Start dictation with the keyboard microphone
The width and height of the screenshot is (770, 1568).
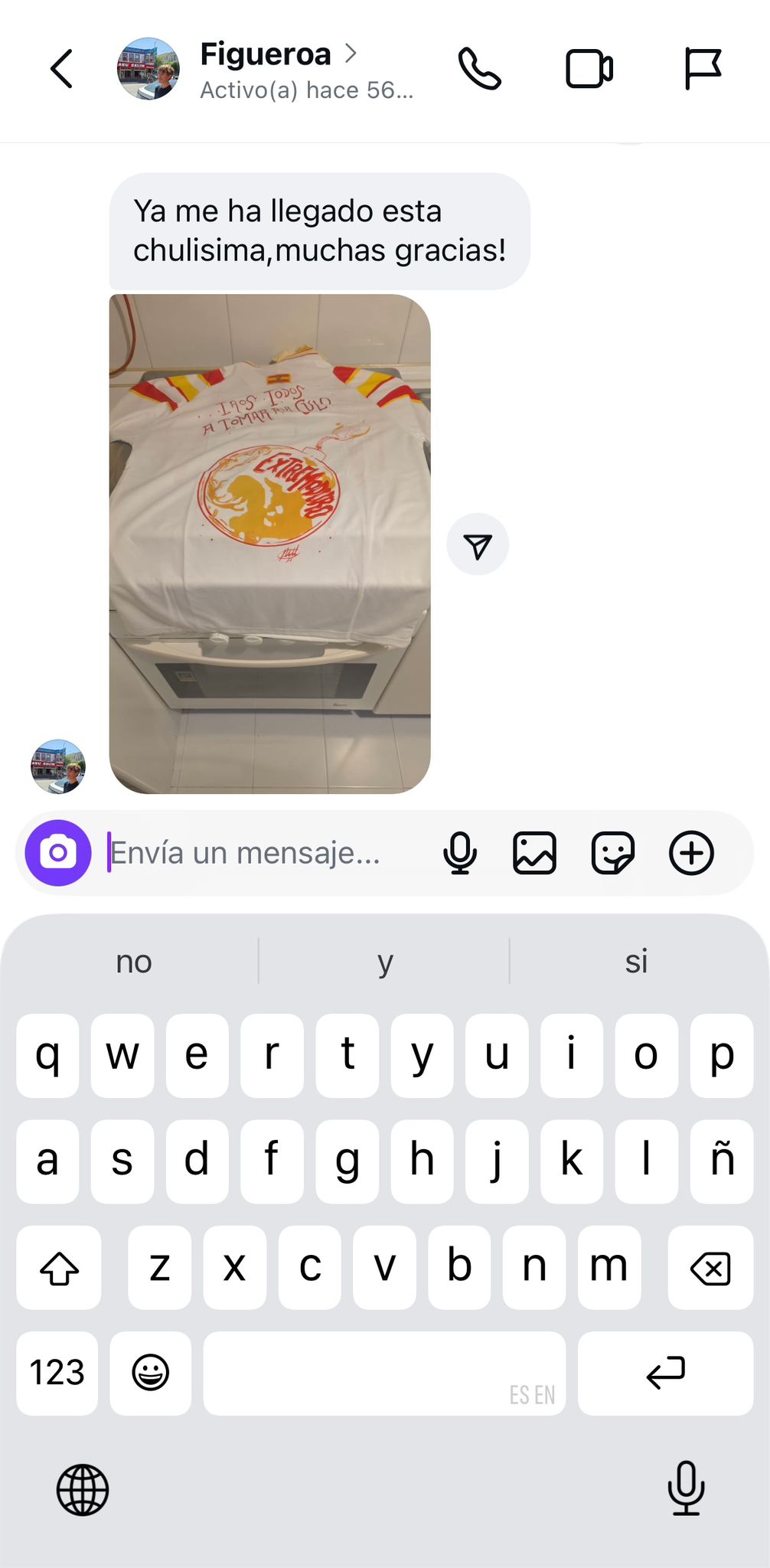click(686, 1488)
